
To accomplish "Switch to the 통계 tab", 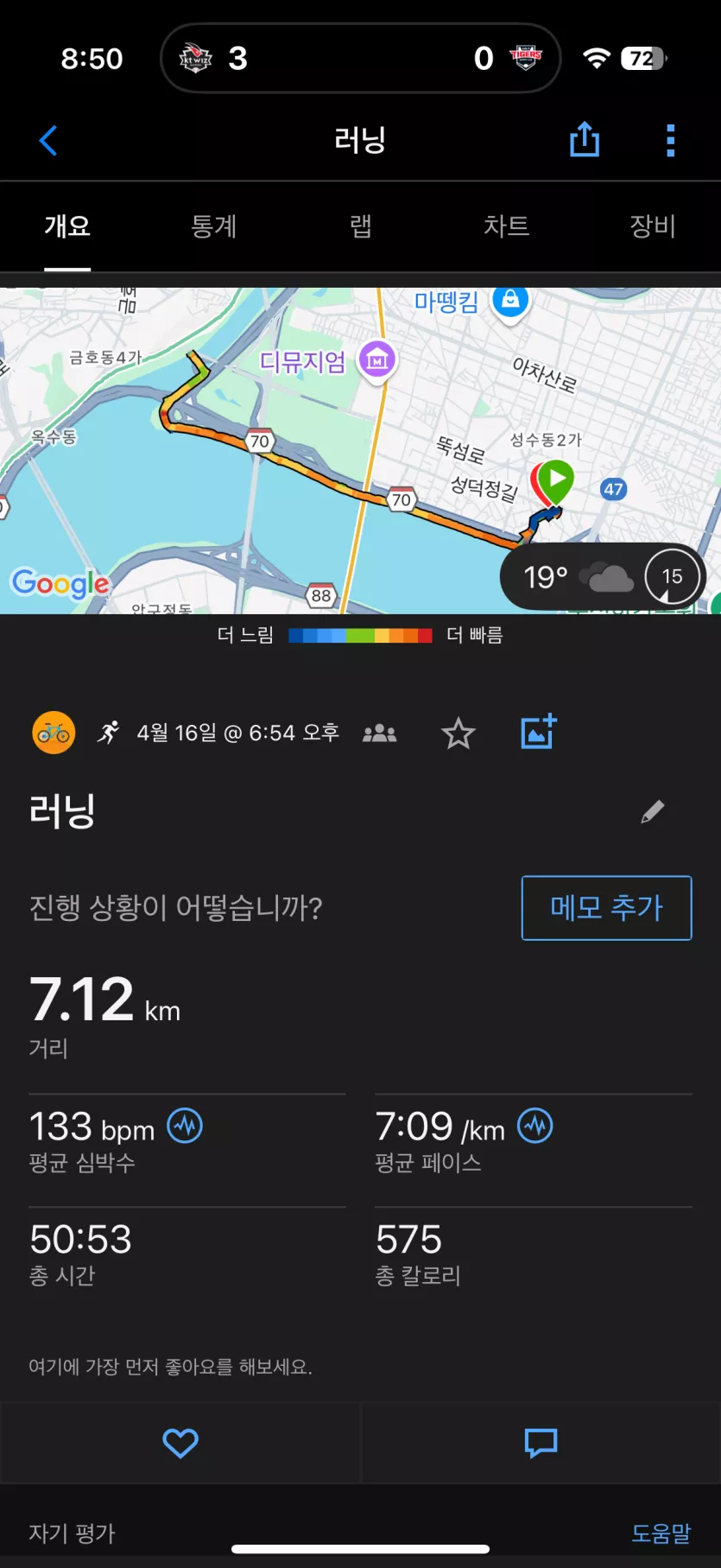I will click(213, 226).
